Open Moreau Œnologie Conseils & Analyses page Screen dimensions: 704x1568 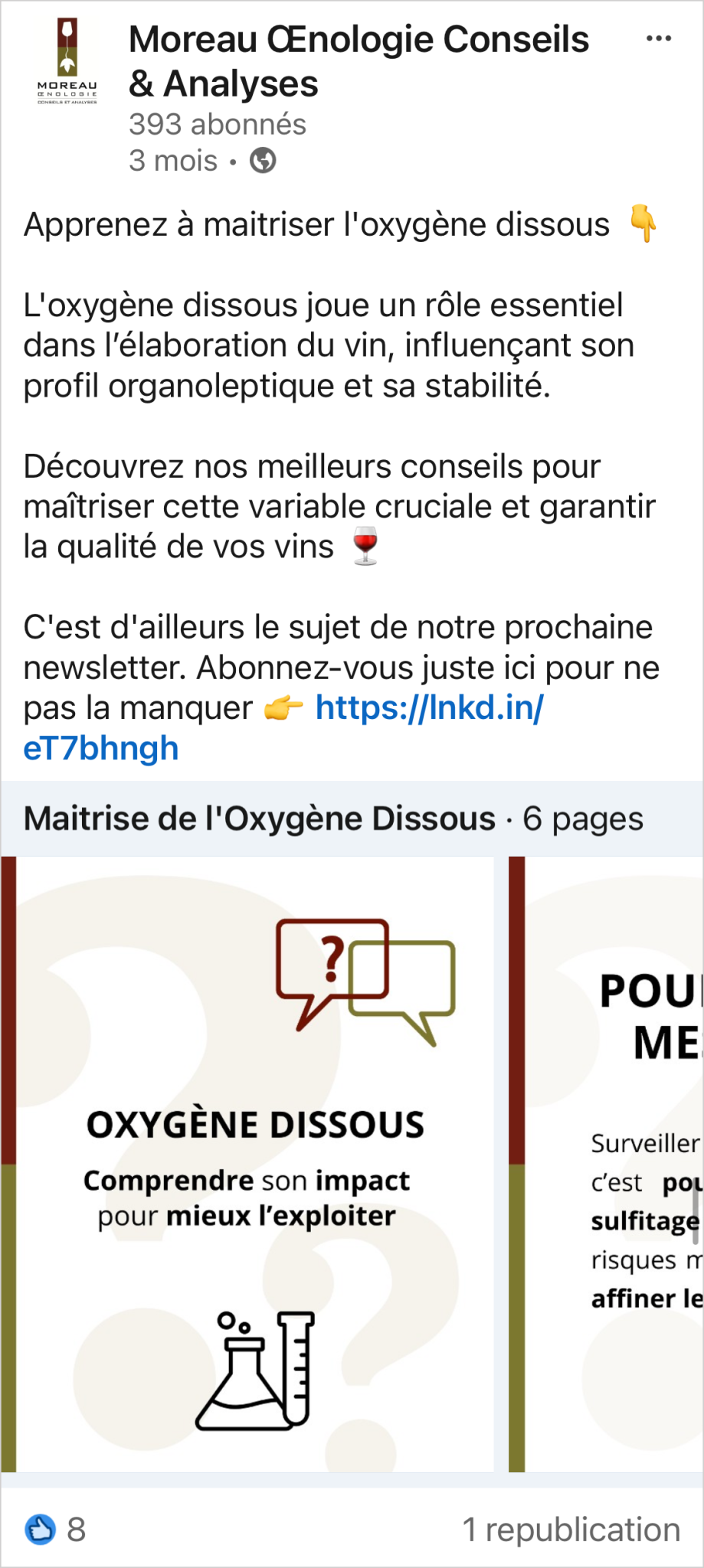(359, 61)
